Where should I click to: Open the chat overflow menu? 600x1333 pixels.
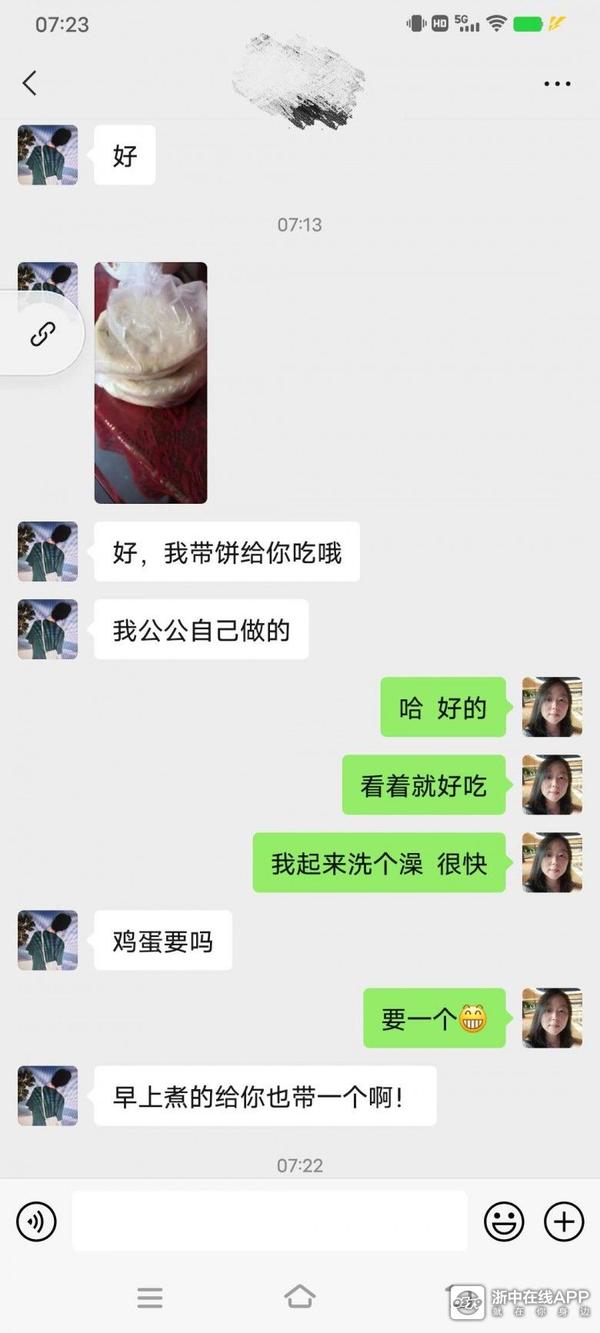(x=557, y=83)
